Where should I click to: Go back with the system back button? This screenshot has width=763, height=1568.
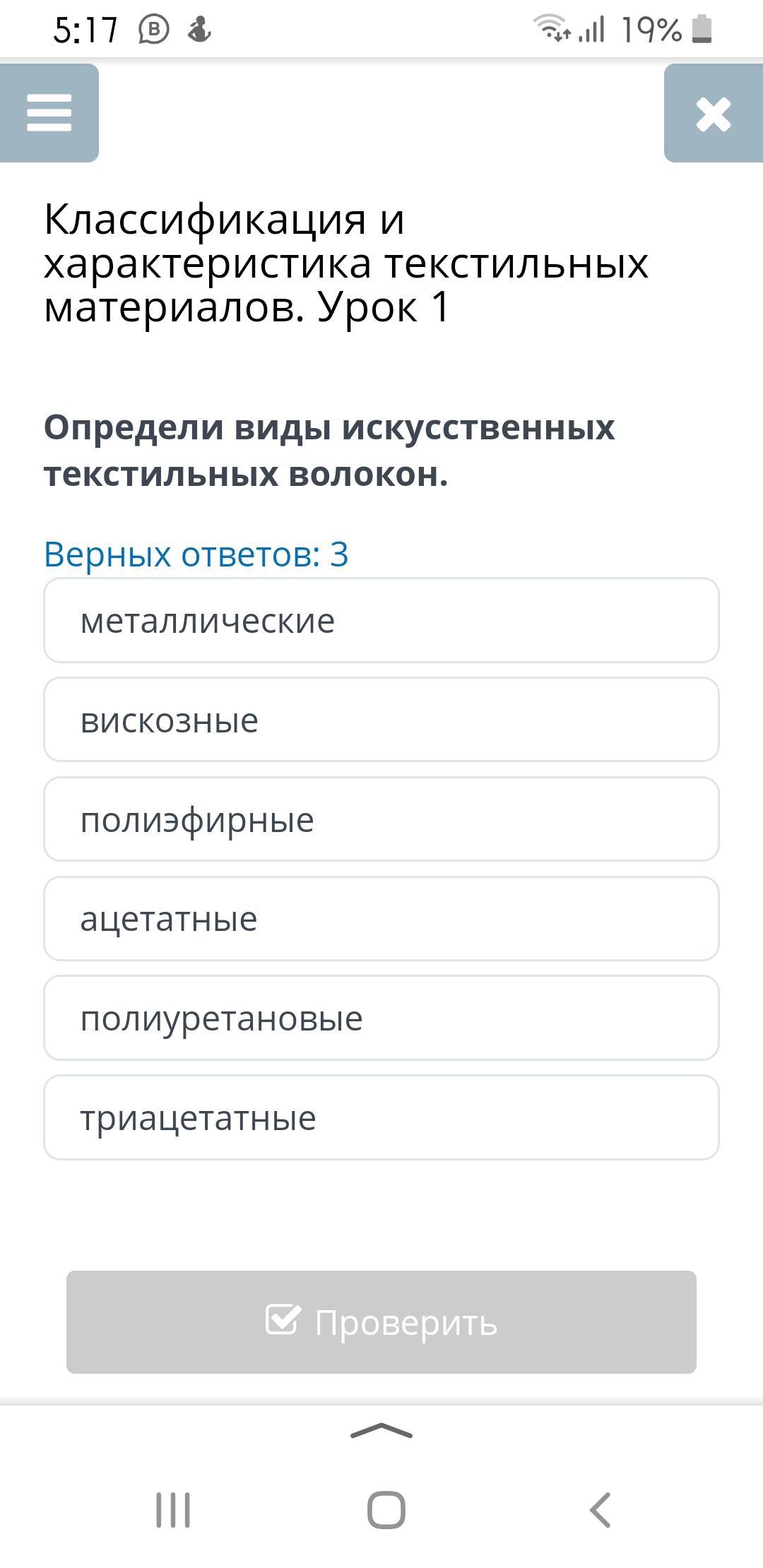point(600,1510)
